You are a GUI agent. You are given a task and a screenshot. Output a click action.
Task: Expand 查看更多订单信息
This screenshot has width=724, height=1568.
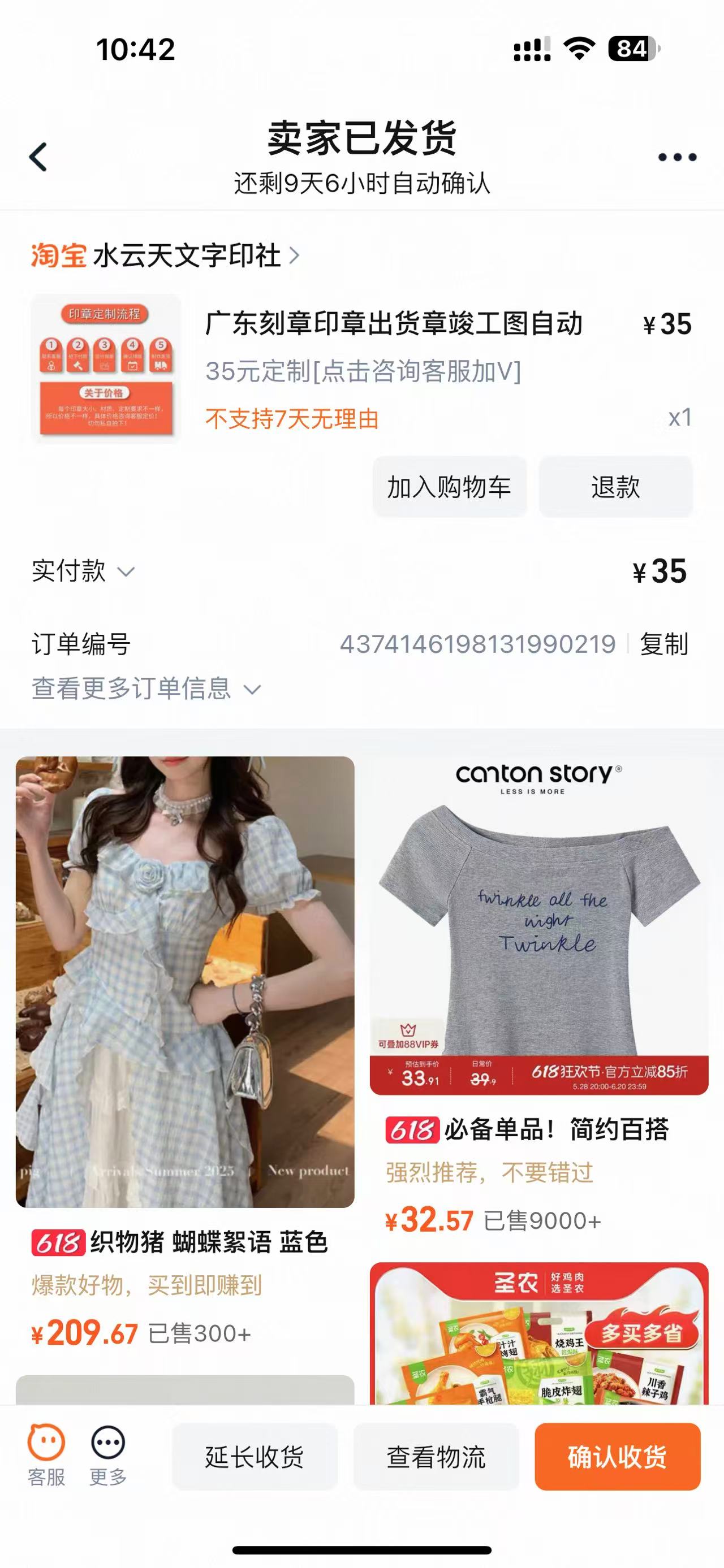[146, 689]
